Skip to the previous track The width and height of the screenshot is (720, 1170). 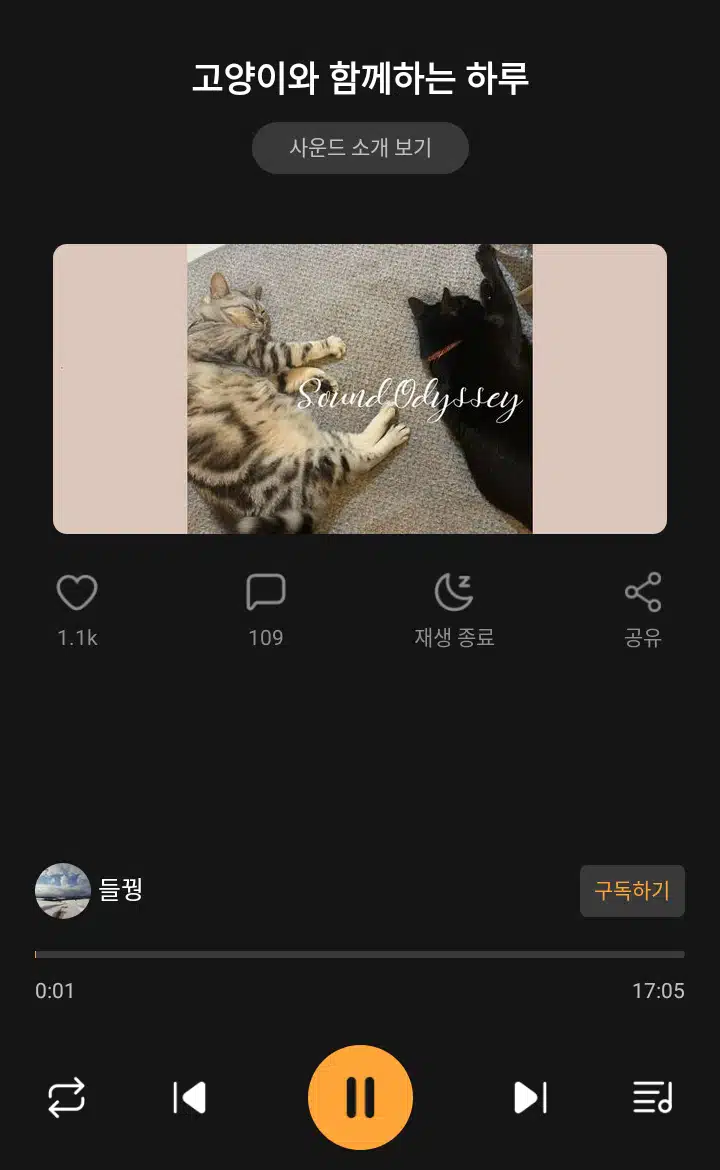click(190, 1098)
